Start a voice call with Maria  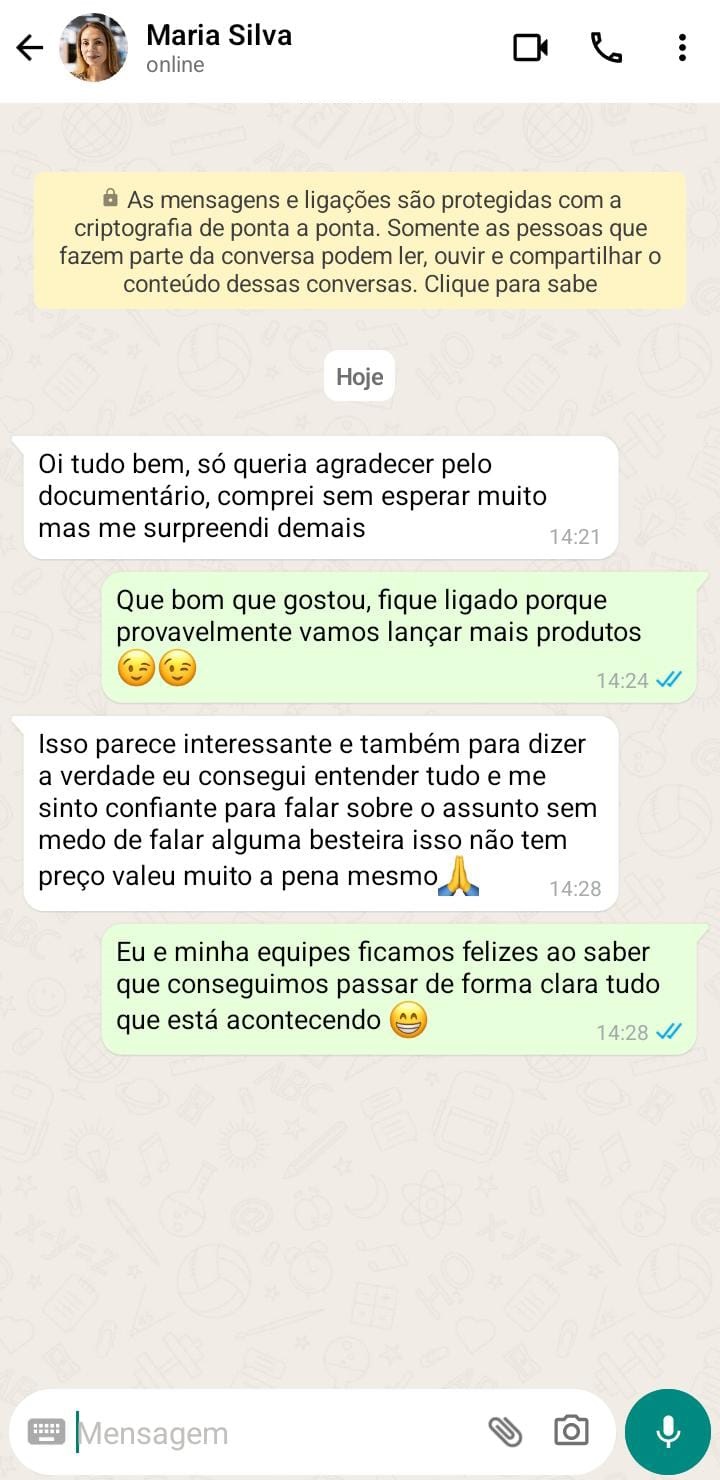[x=606, y=48]
